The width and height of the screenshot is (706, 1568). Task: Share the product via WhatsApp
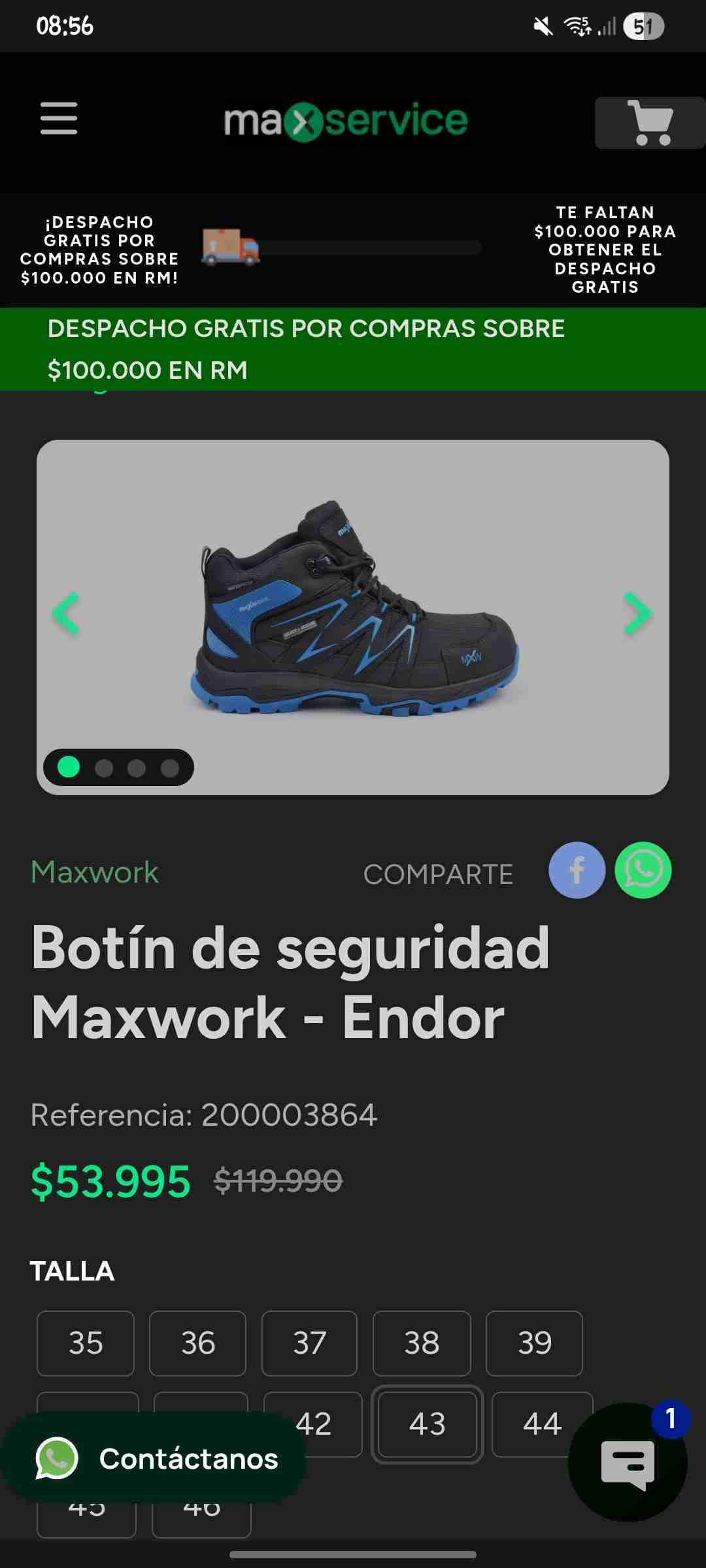[x=643, y=870]
